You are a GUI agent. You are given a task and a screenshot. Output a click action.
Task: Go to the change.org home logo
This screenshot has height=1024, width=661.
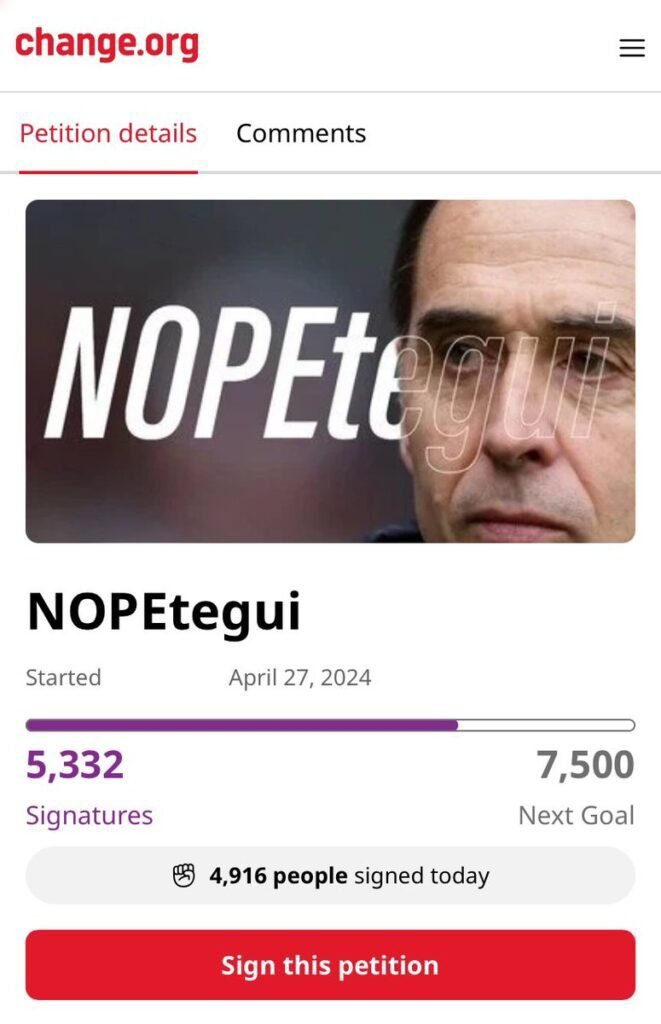point(107,44)
